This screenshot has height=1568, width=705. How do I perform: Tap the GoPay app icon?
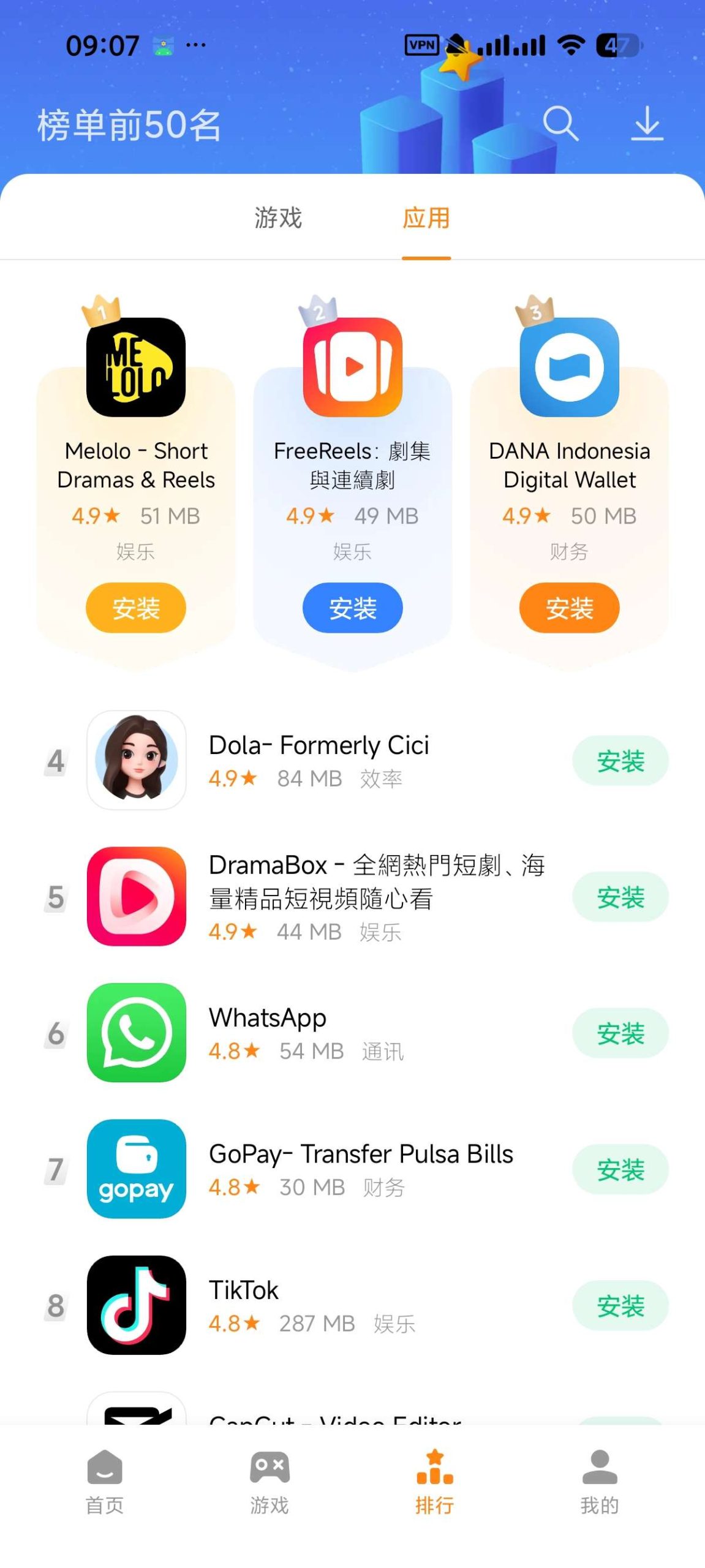136,1170
